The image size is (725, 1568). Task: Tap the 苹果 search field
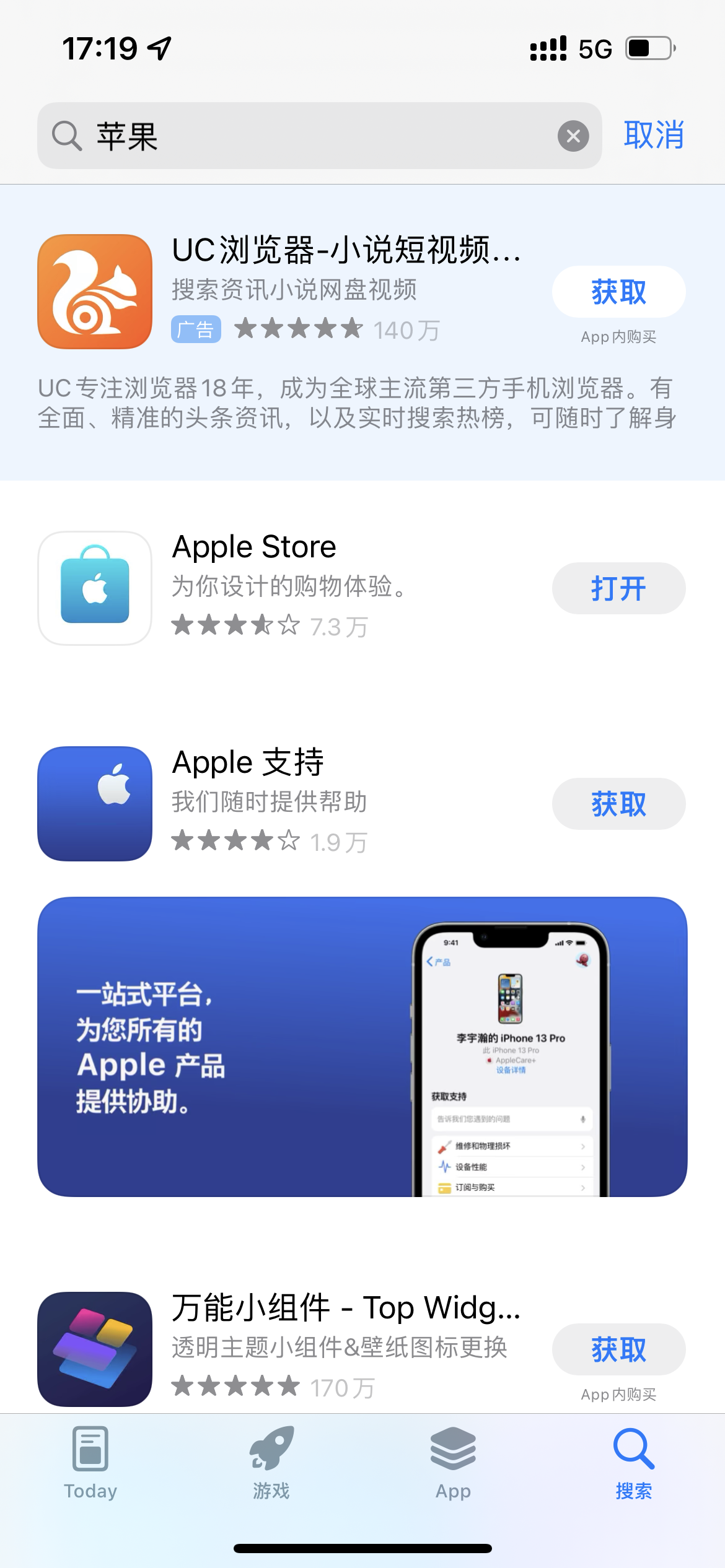pos(310,136)
